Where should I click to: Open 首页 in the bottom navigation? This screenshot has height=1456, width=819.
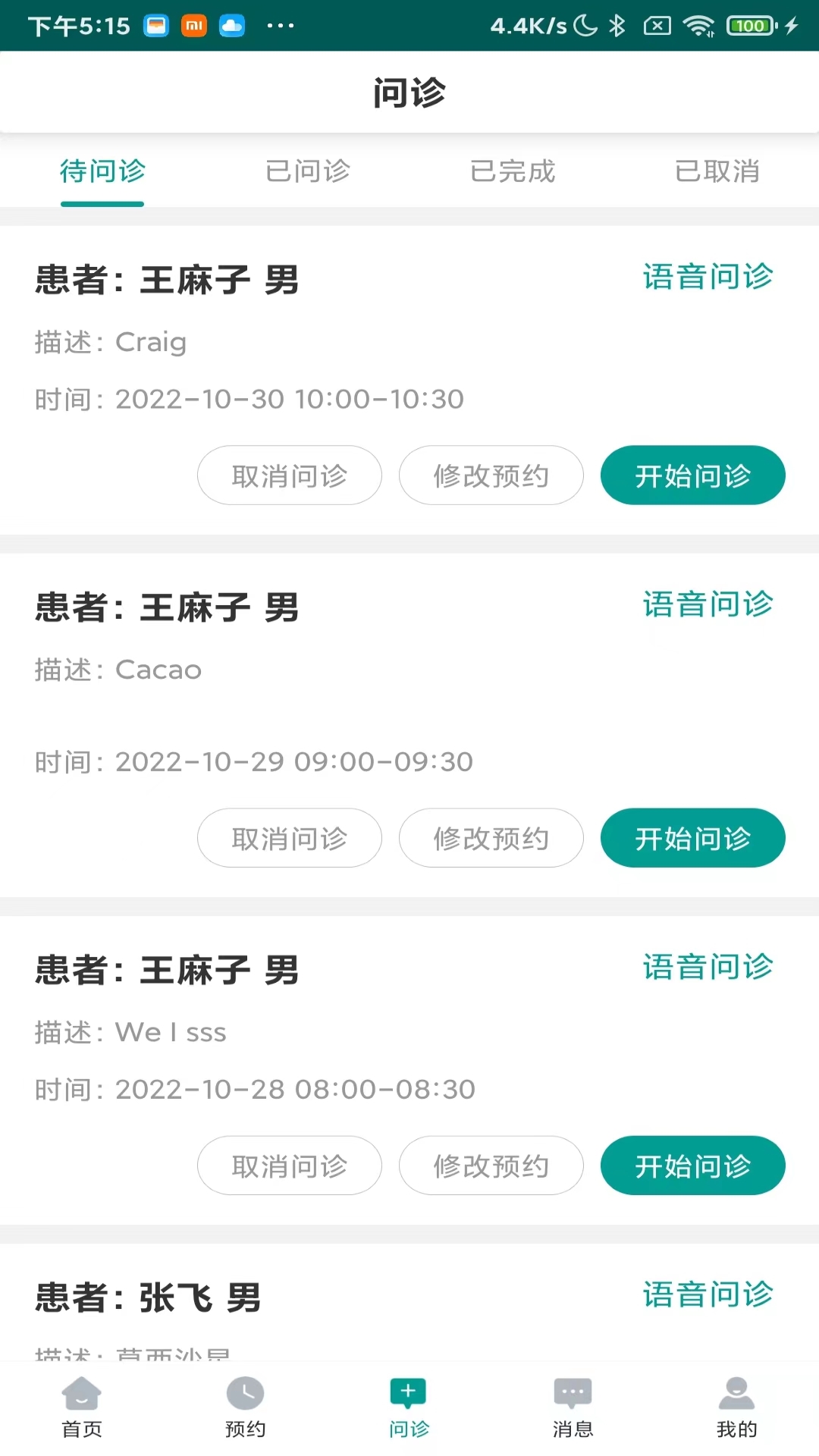(x=82, y=1407)
